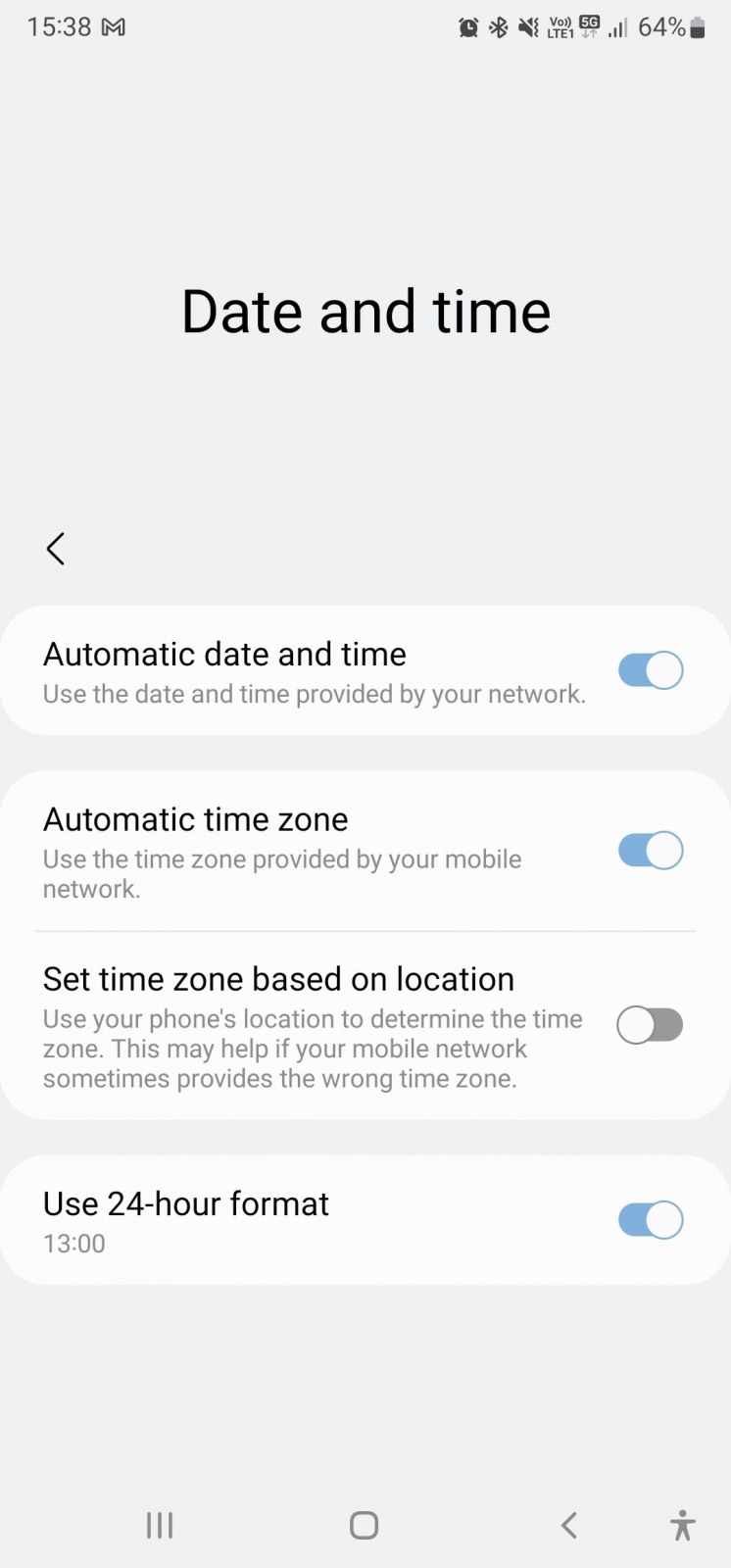This screenshot has width=731, height=1568.
Task: Disable the Automatic time zone switch
Action: (x=650, y=851)
